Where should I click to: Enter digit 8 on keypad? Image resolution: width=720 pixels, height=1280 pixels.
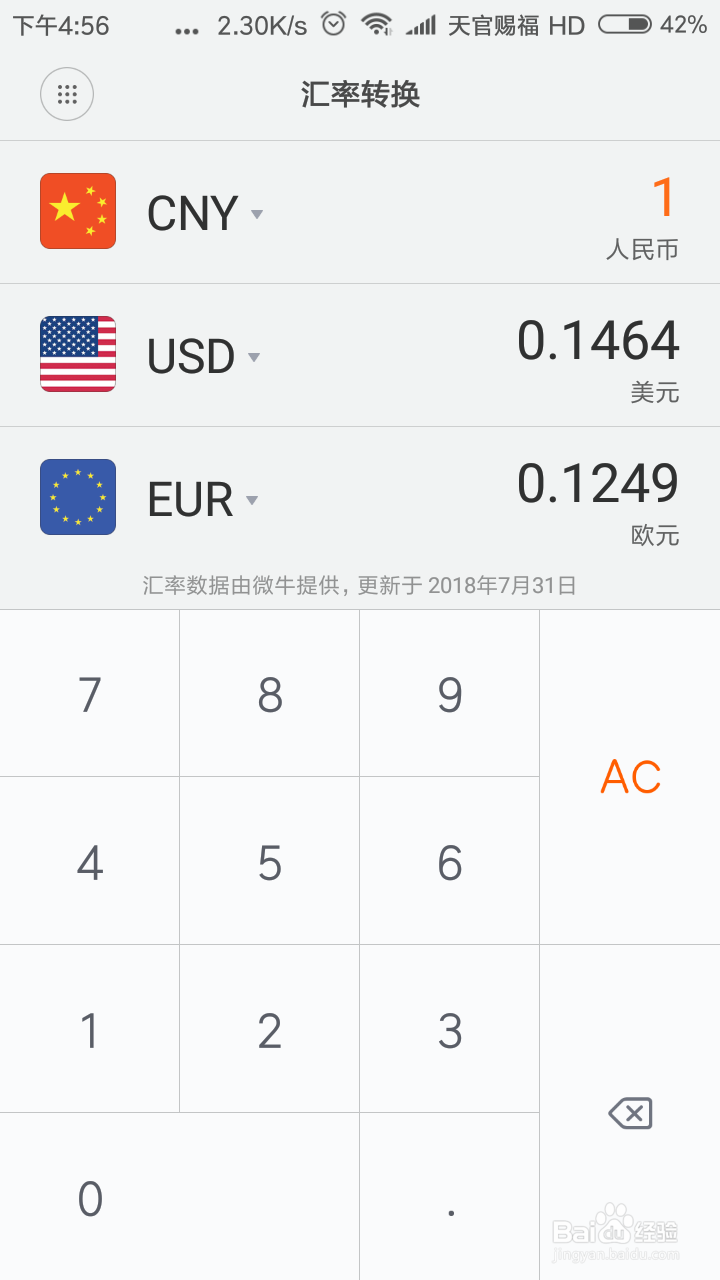(270, 694)
